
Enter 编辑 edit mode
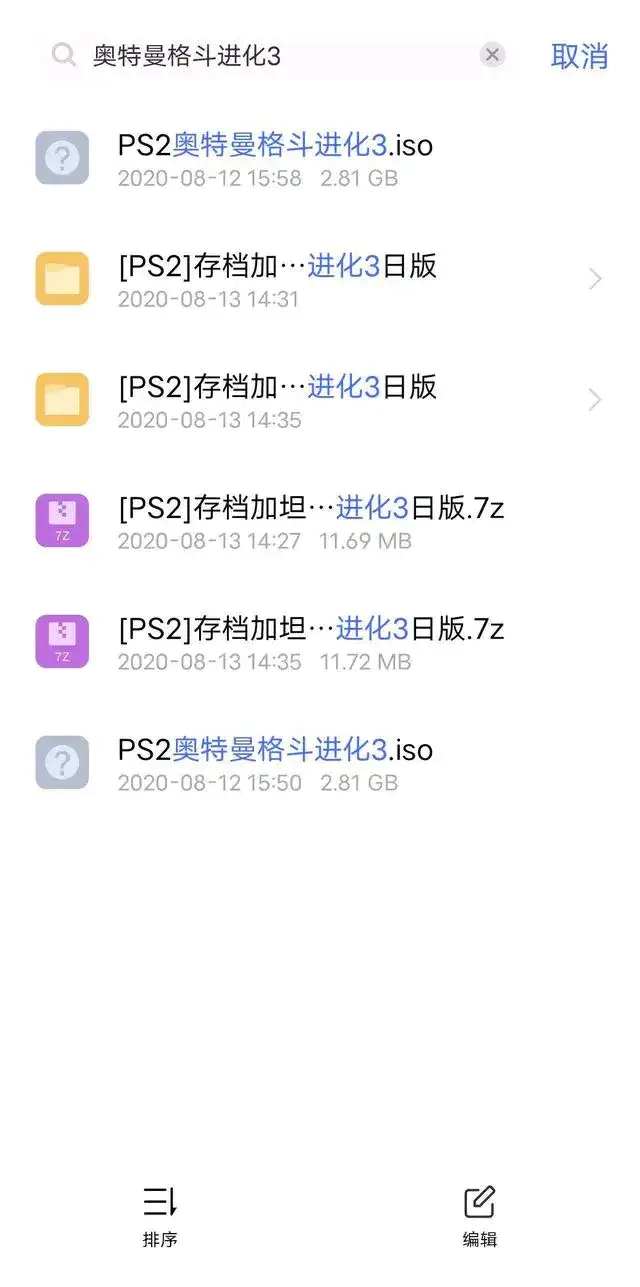point(480,1216)
